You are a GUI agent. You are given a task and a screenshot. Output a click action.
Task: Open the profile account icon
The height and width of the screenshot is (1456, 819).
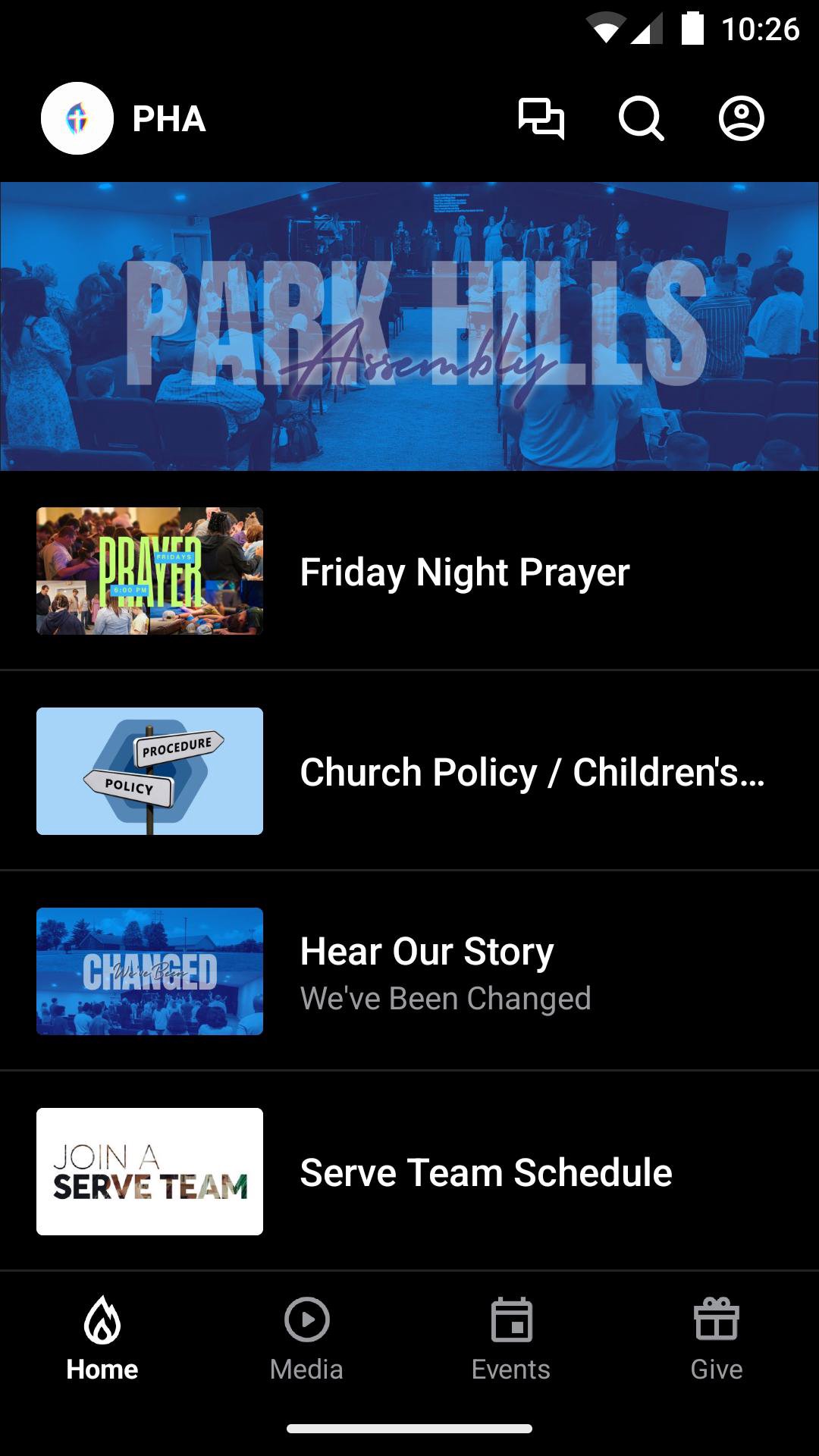click(742, 118)
